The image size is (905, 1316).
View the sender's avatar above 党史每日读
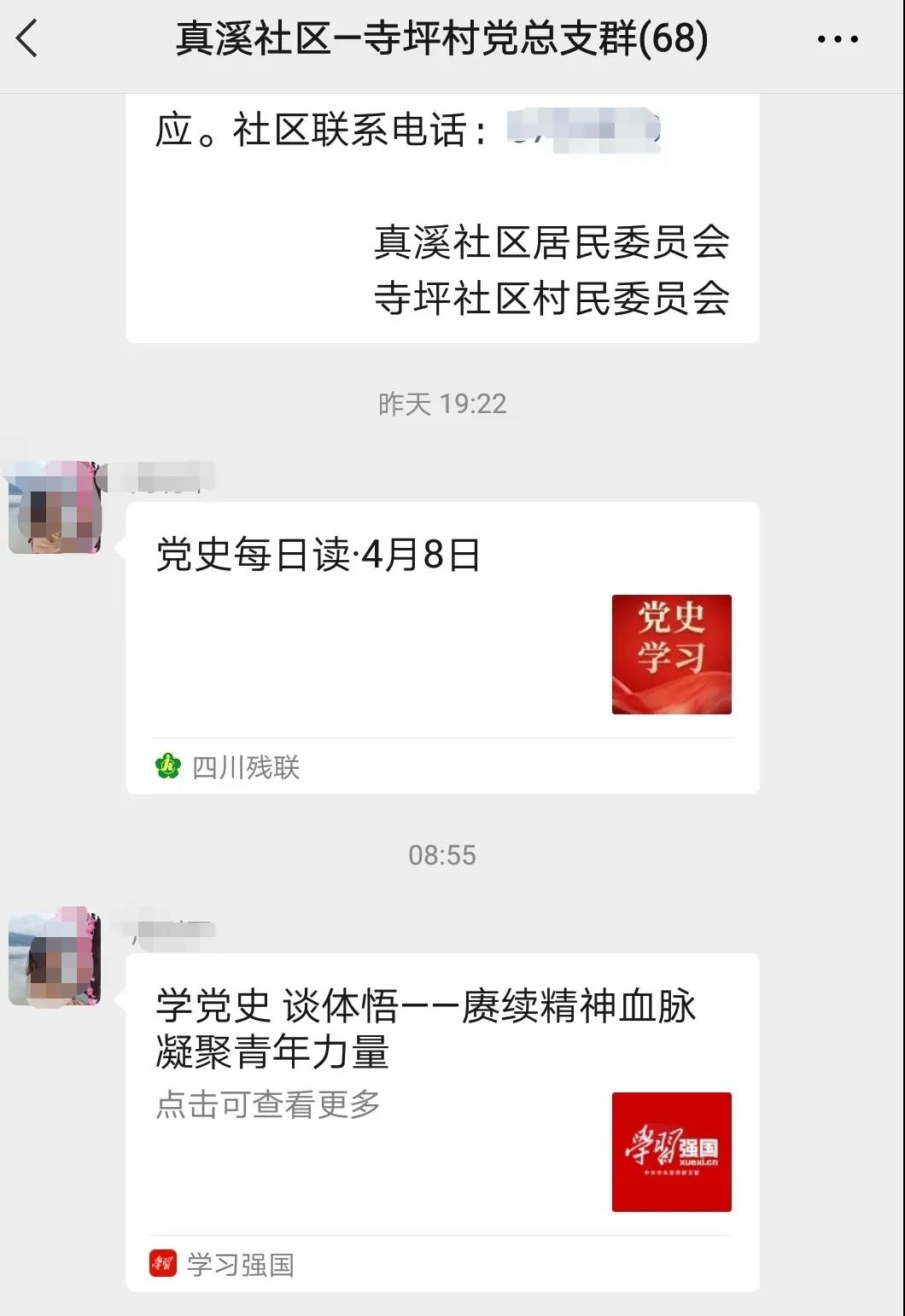[x=55, y=507]
